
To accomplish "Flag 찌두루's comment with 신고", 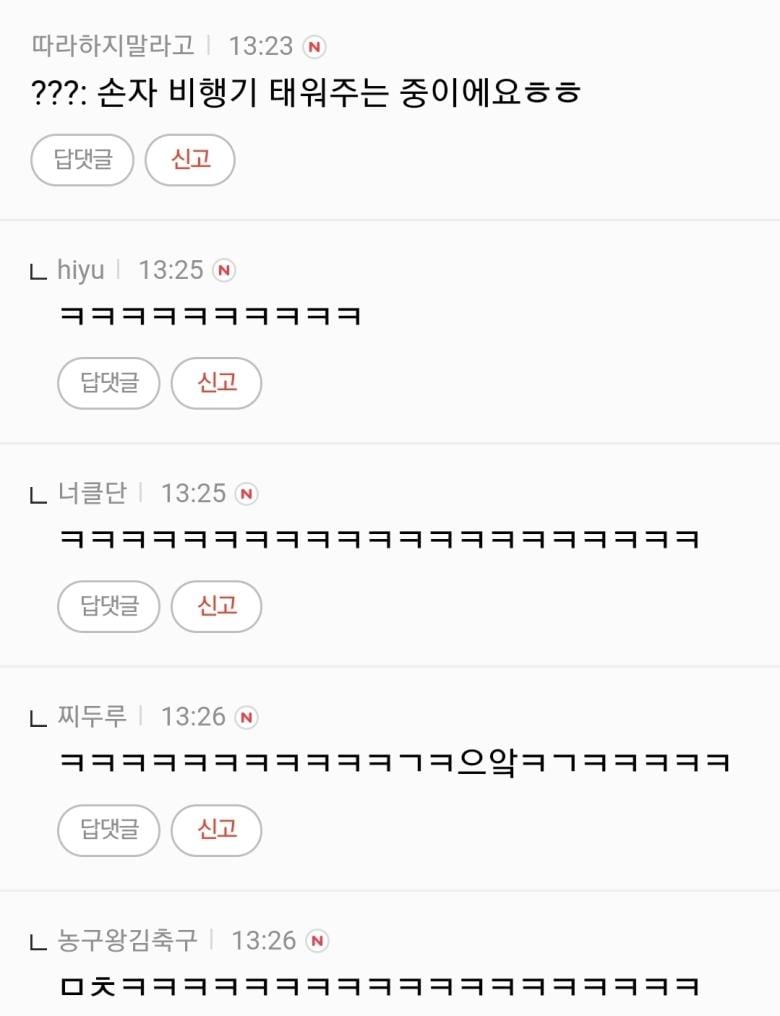I will (216, 830).
